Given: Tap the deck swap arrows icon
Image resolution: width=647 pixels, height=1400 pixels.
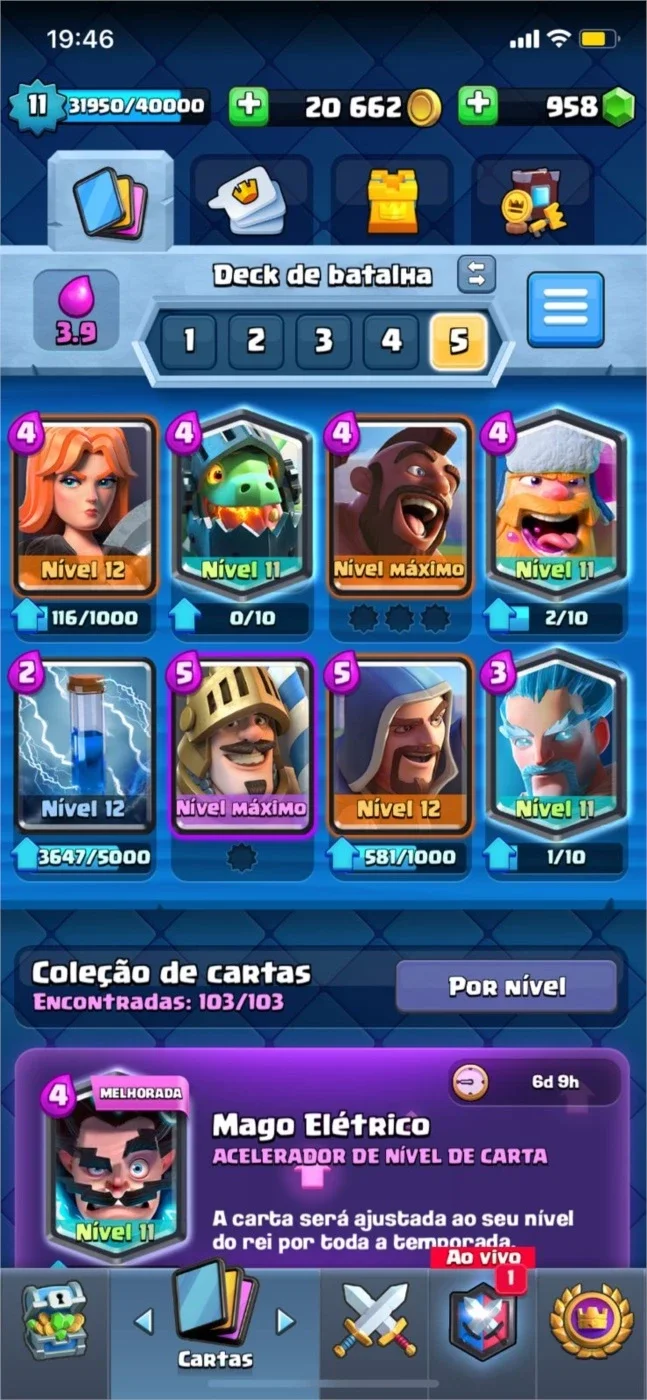Looking at the screenshot, I should coord(476,274).
